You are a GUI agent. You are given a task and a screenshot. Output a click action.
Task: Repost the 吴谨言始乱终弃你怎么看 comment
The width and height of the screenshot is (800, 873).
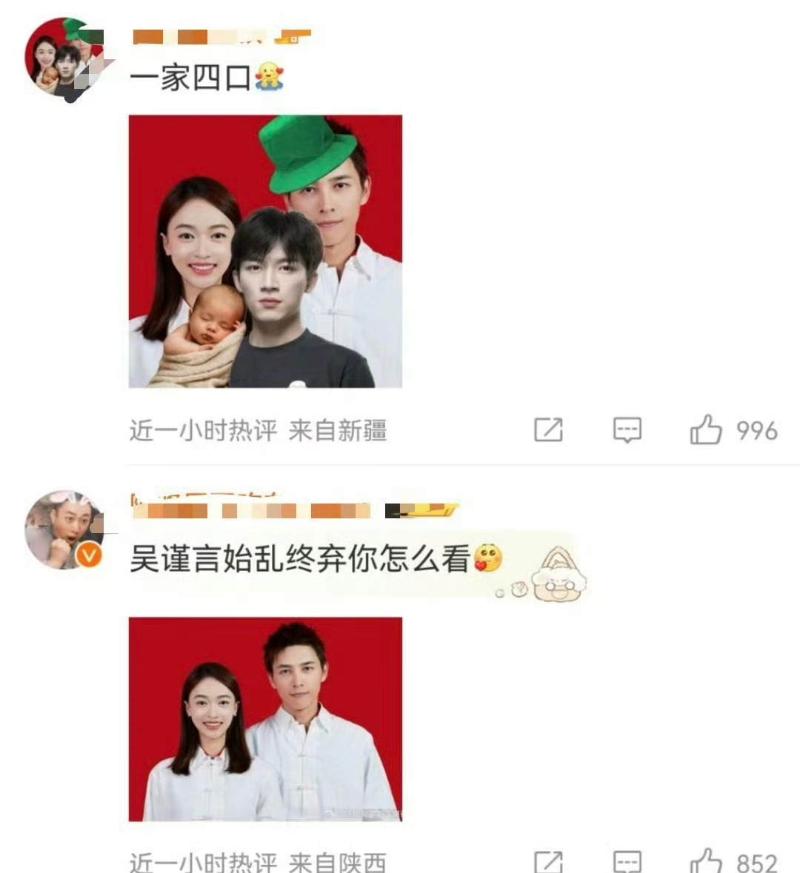(x=548, y=861)
